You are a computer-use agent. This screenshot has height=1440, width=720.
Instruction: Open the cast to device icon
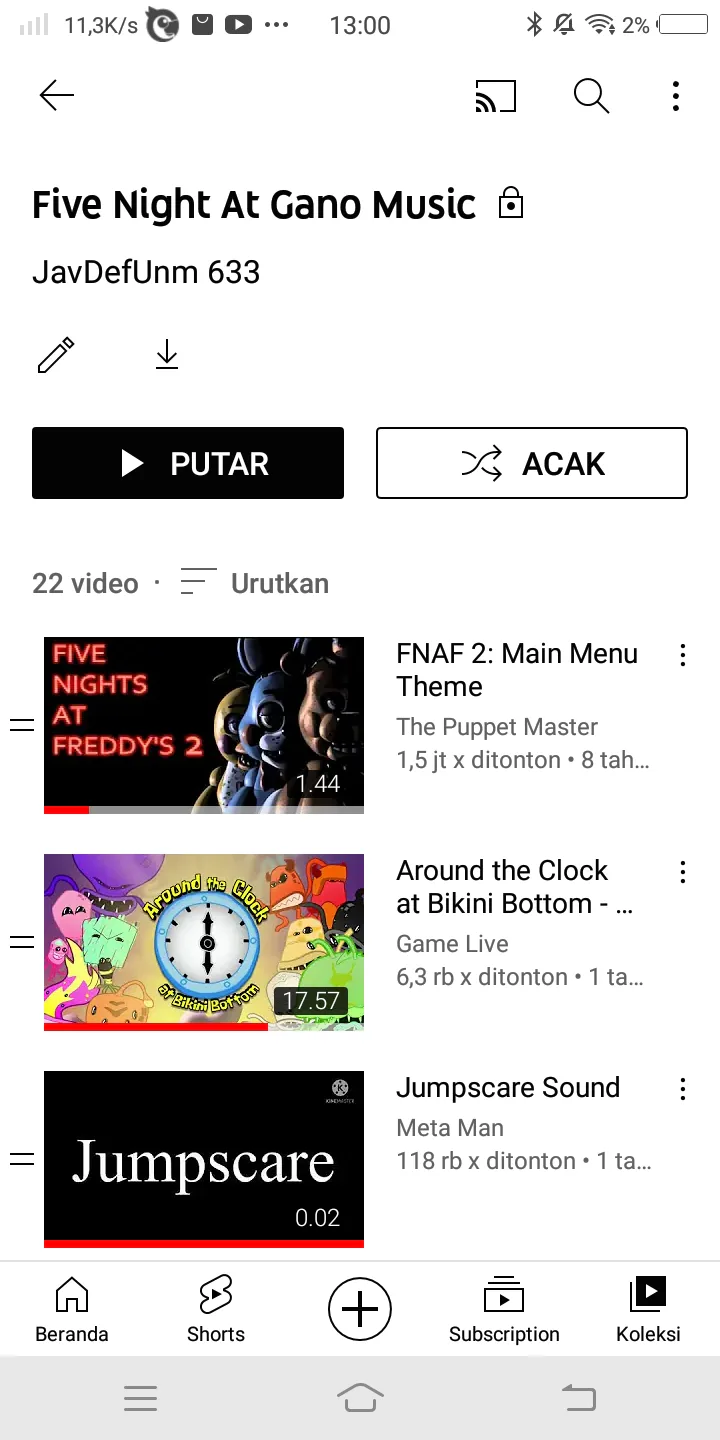(x=496, y=96)
